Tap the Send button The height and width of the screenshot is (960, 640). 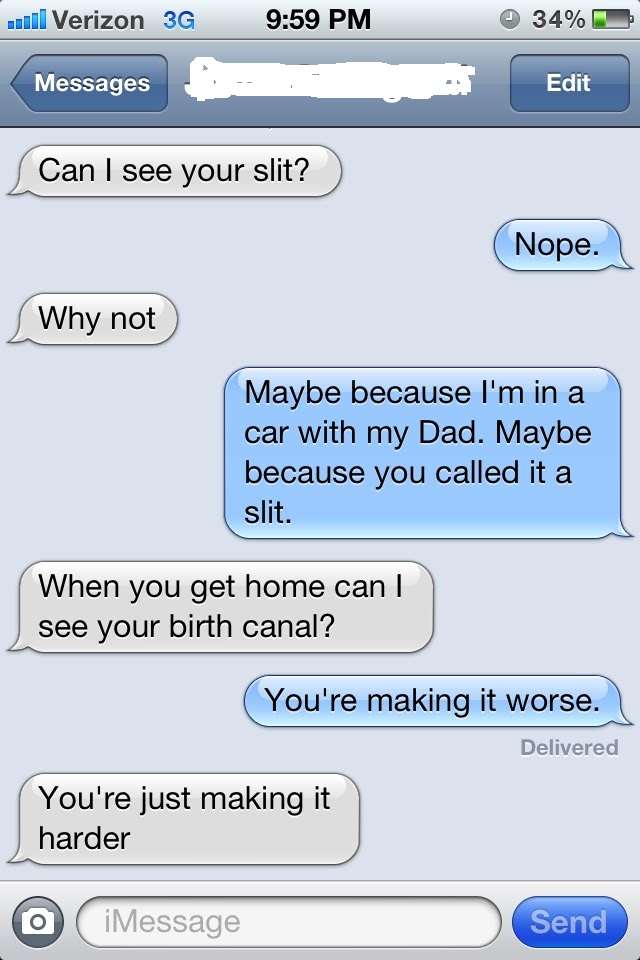[569, 921]
